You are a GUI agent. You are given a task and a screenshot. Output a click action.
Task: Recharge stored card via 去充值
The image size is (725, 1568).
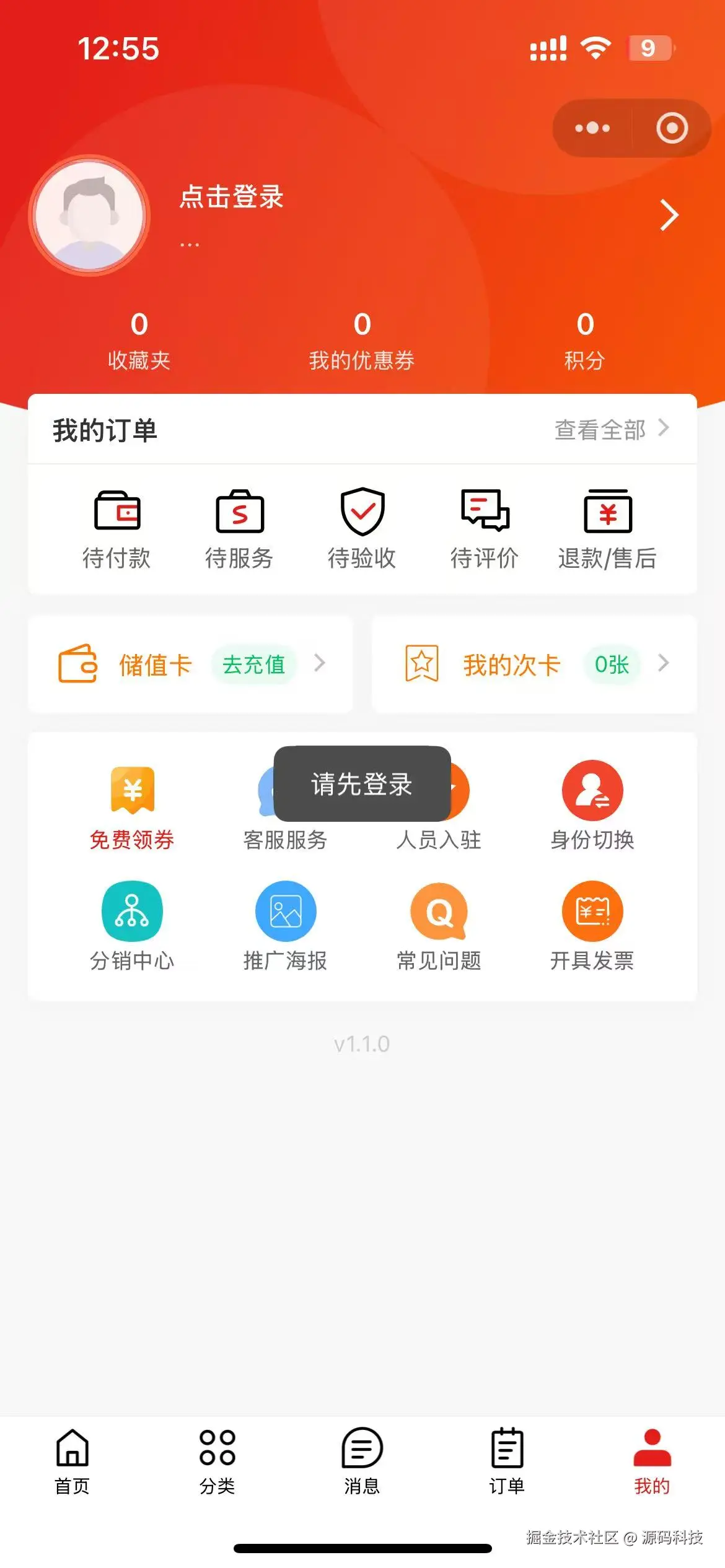pyautogui.click(x=253, y=664)
